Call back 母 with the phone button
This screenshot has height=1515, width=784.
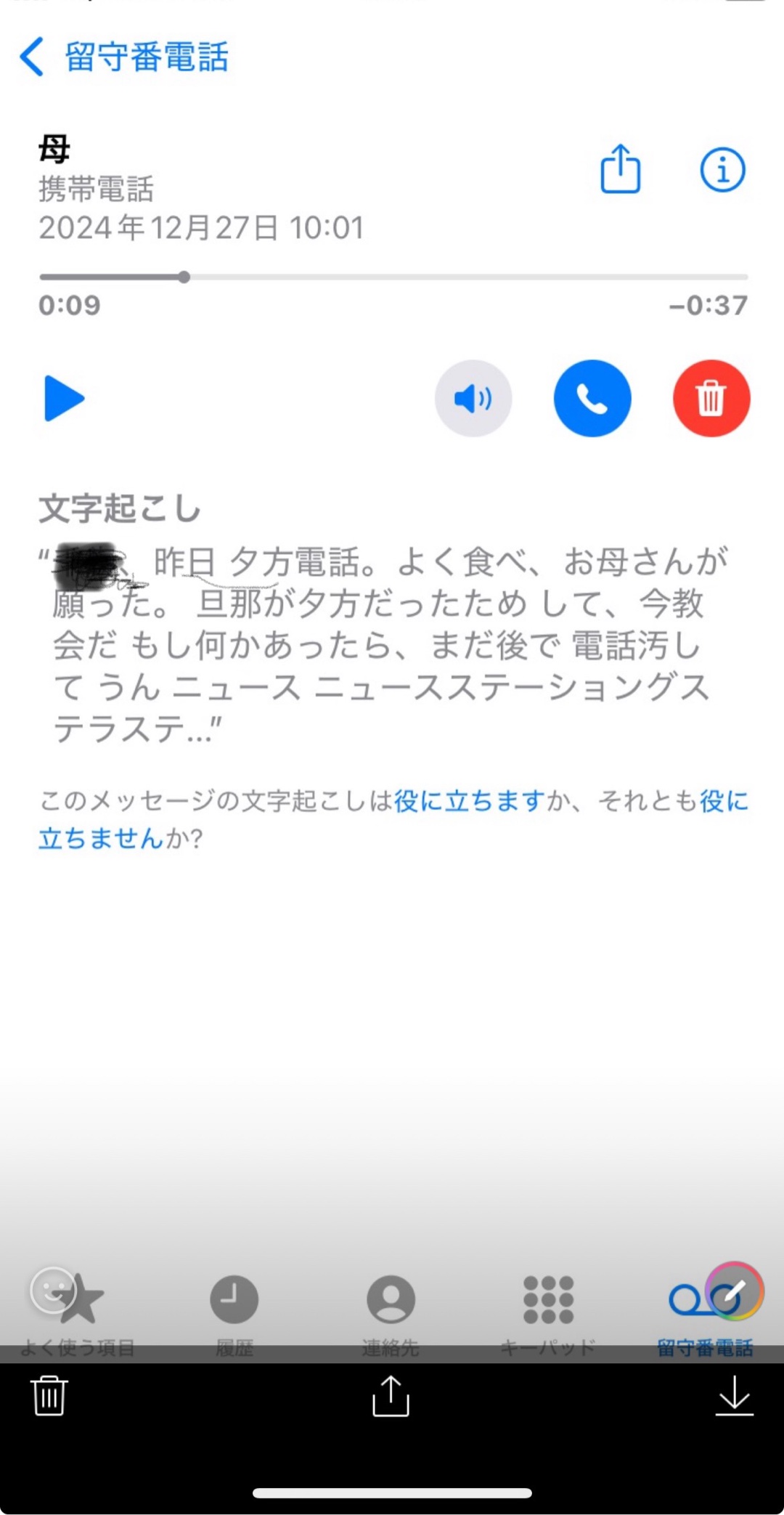(x=592, y=398)
